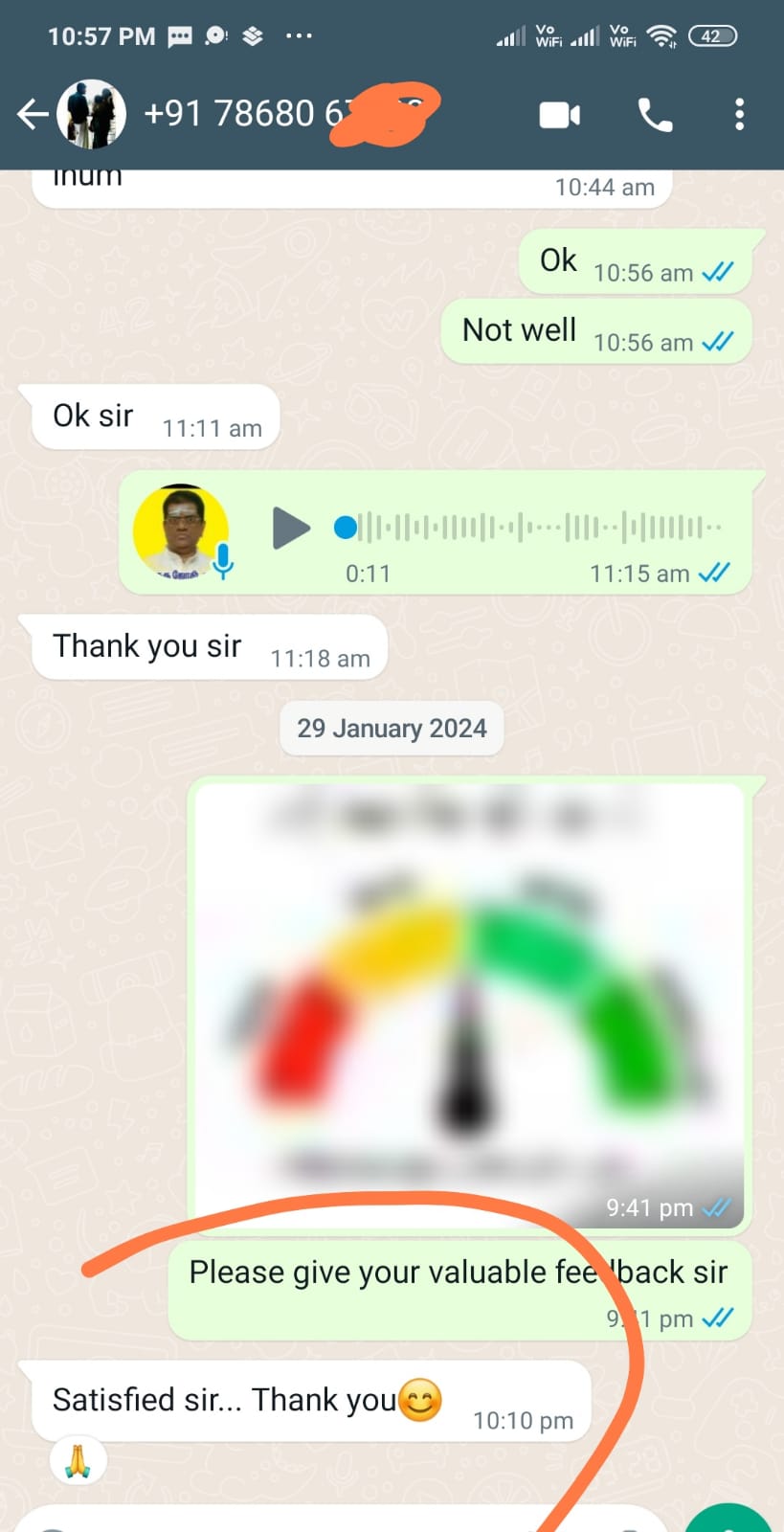Start a voice call

click(x=655, y=115)
